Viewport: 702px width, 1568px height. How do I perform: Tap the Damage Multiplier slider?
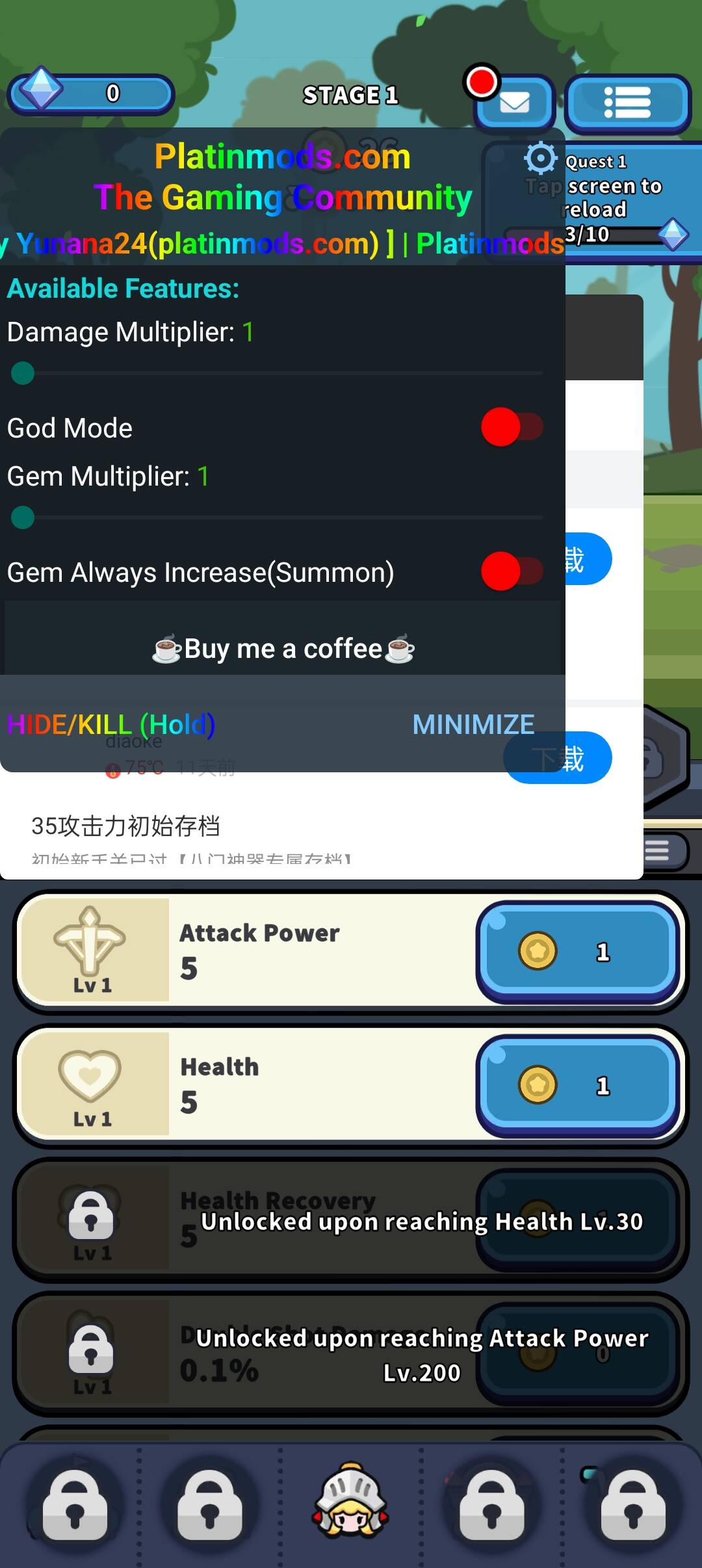[277, 374]
